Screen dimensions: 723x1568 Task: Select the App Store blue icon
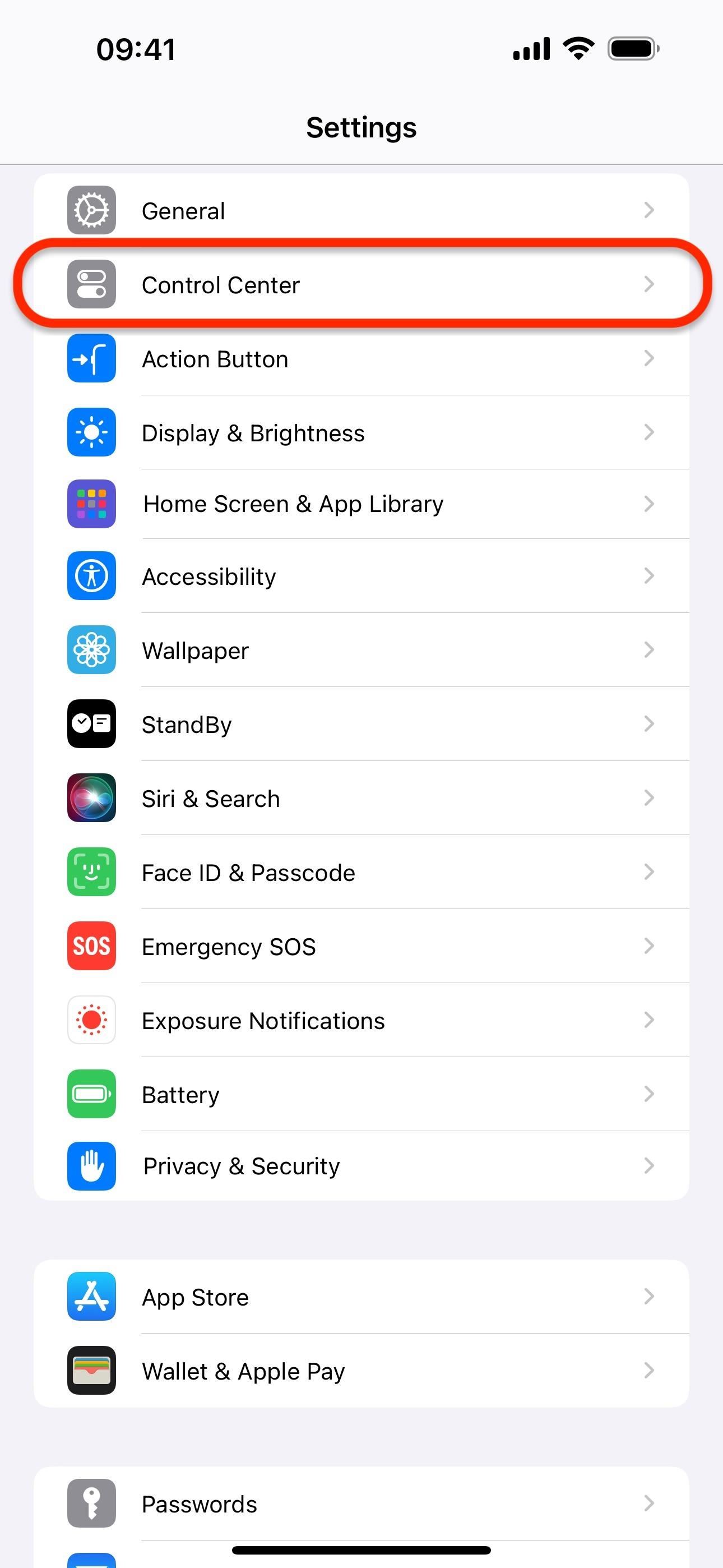(x=91, y=1297)
